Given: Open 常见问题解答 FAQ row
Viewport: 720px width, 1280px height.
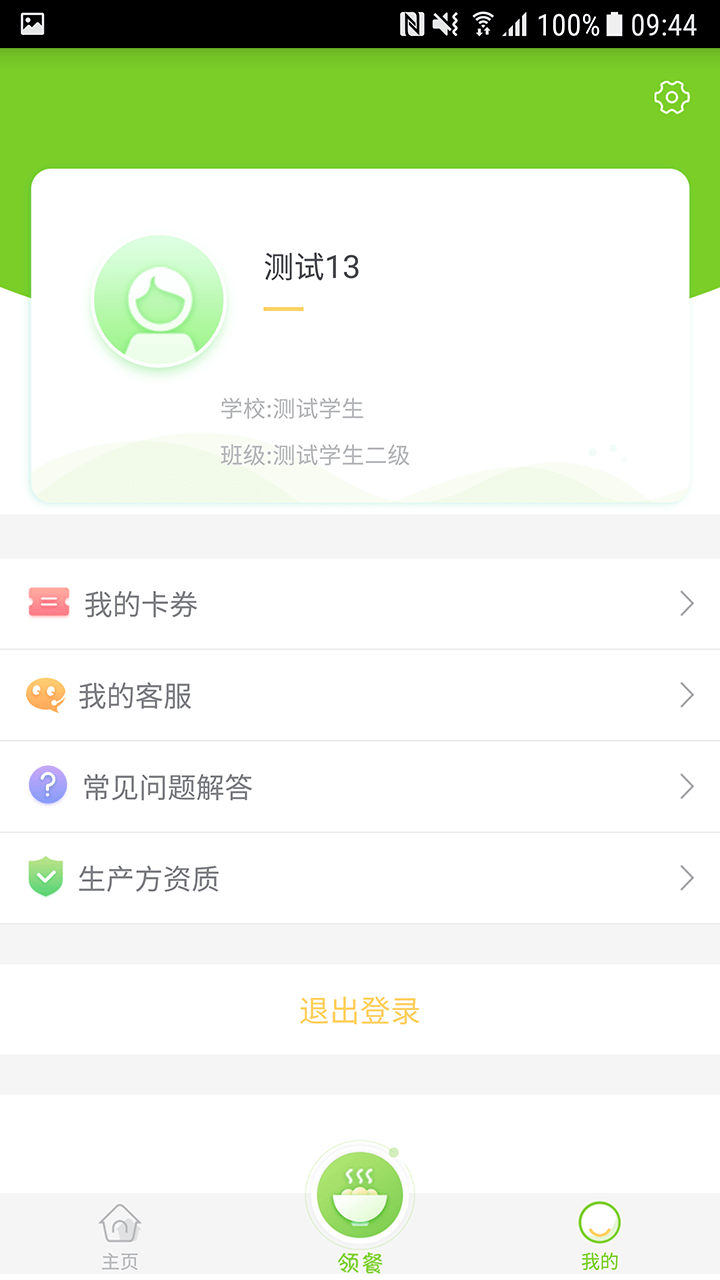Looking at the screenshot, I should 360,787.
